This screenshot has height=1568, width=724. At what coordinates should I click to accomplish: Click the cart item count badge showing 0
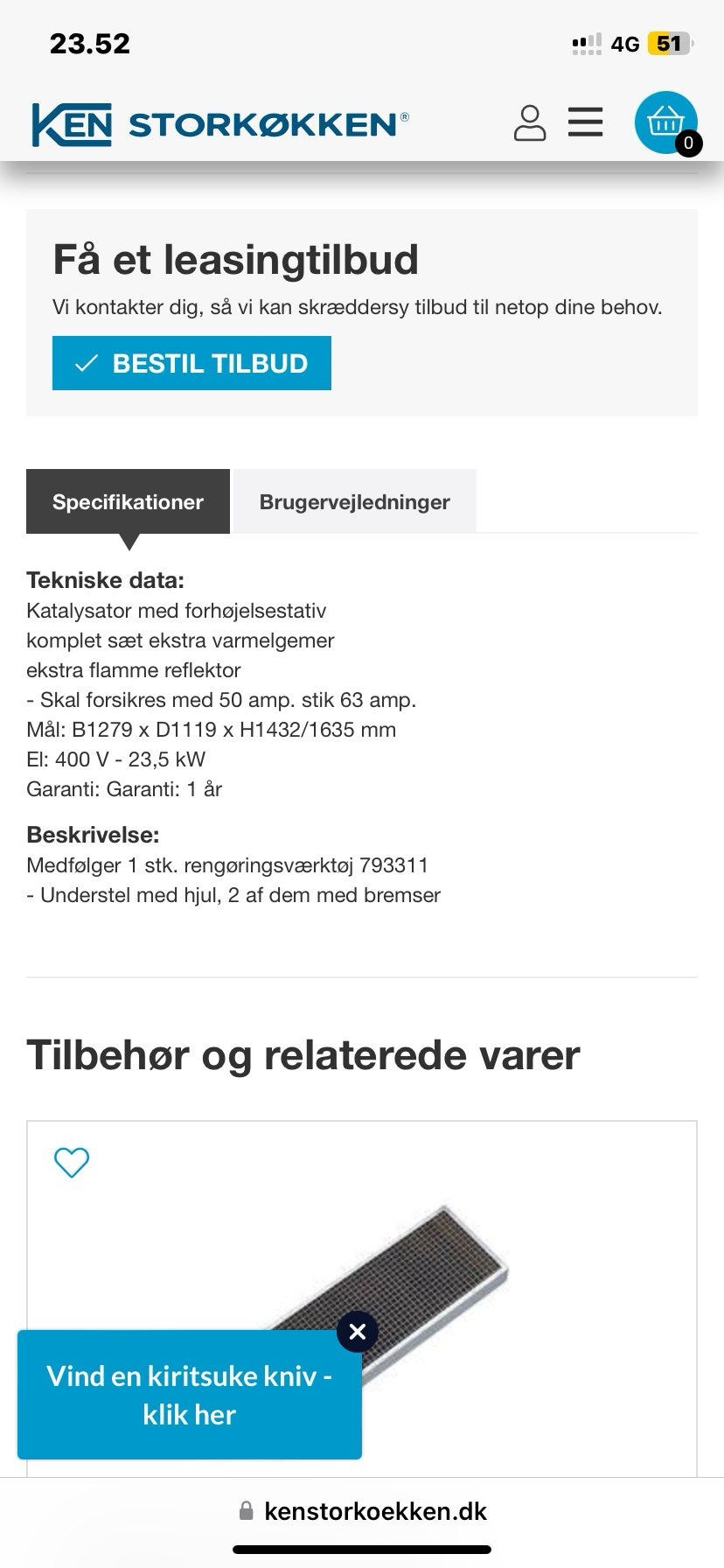point(688,143)
